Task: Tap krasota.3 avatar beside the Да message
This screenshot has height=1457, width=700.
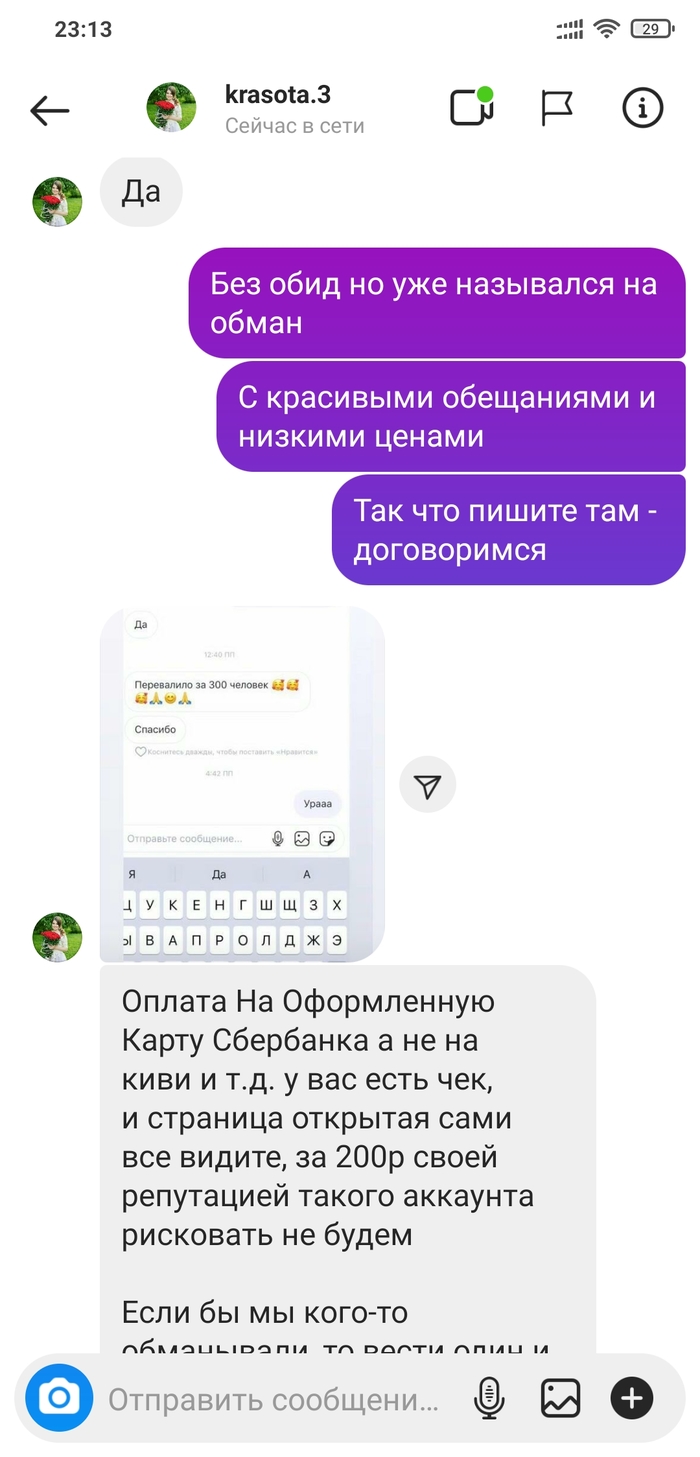Action: (x=57, y=202)
